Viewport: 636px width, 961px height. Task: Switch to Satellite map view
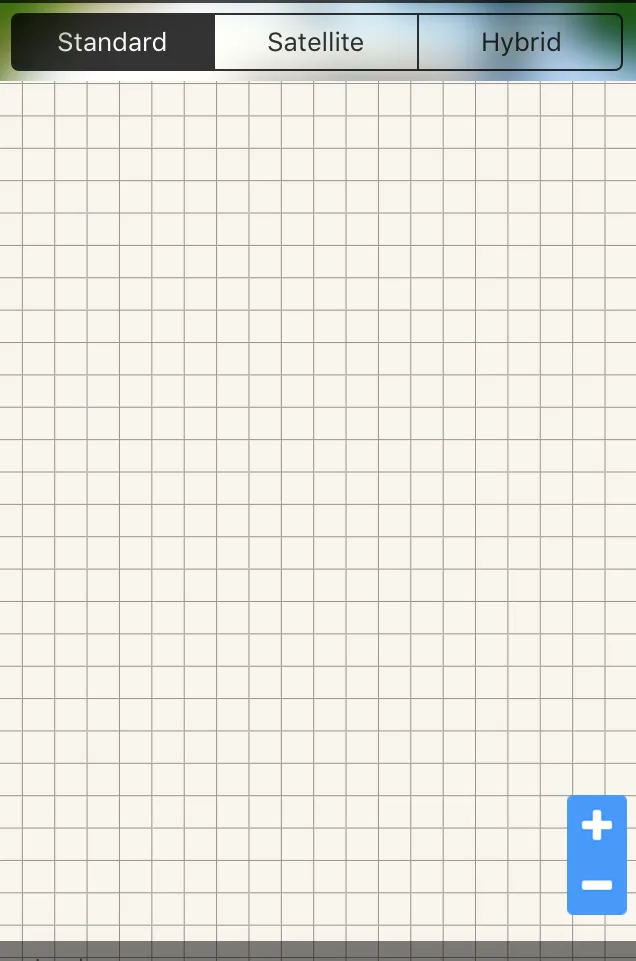[315, 42]
